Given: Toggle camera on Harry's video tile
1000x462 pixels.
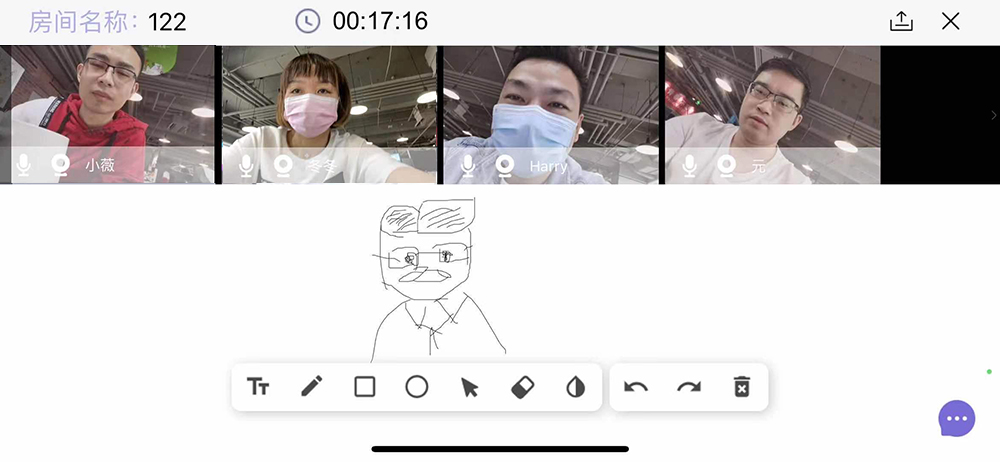Looking at the screenshot, I should [505, 165].
